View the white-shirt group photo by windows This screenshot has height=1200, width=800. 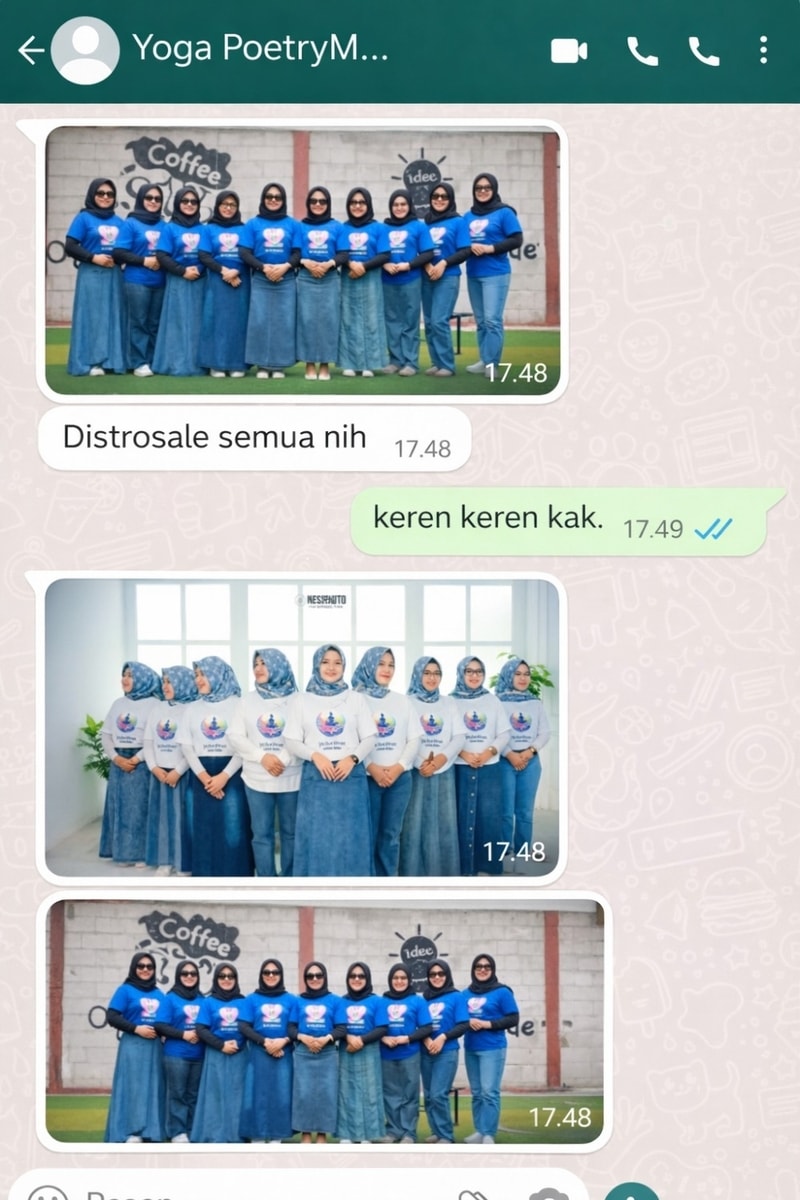302,729
